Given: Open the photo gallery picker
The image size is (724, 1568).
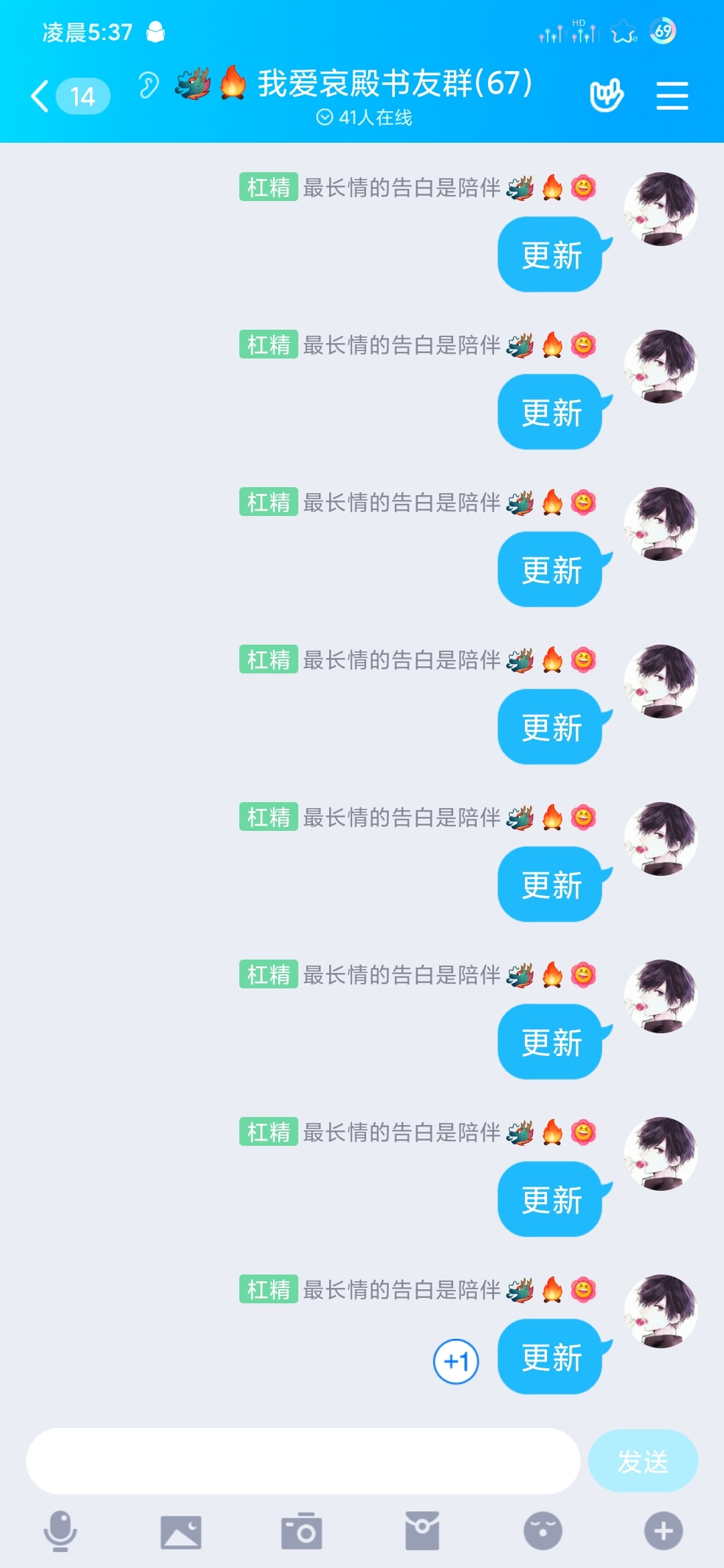Looking at the screenshot, I should (181, 1531).
